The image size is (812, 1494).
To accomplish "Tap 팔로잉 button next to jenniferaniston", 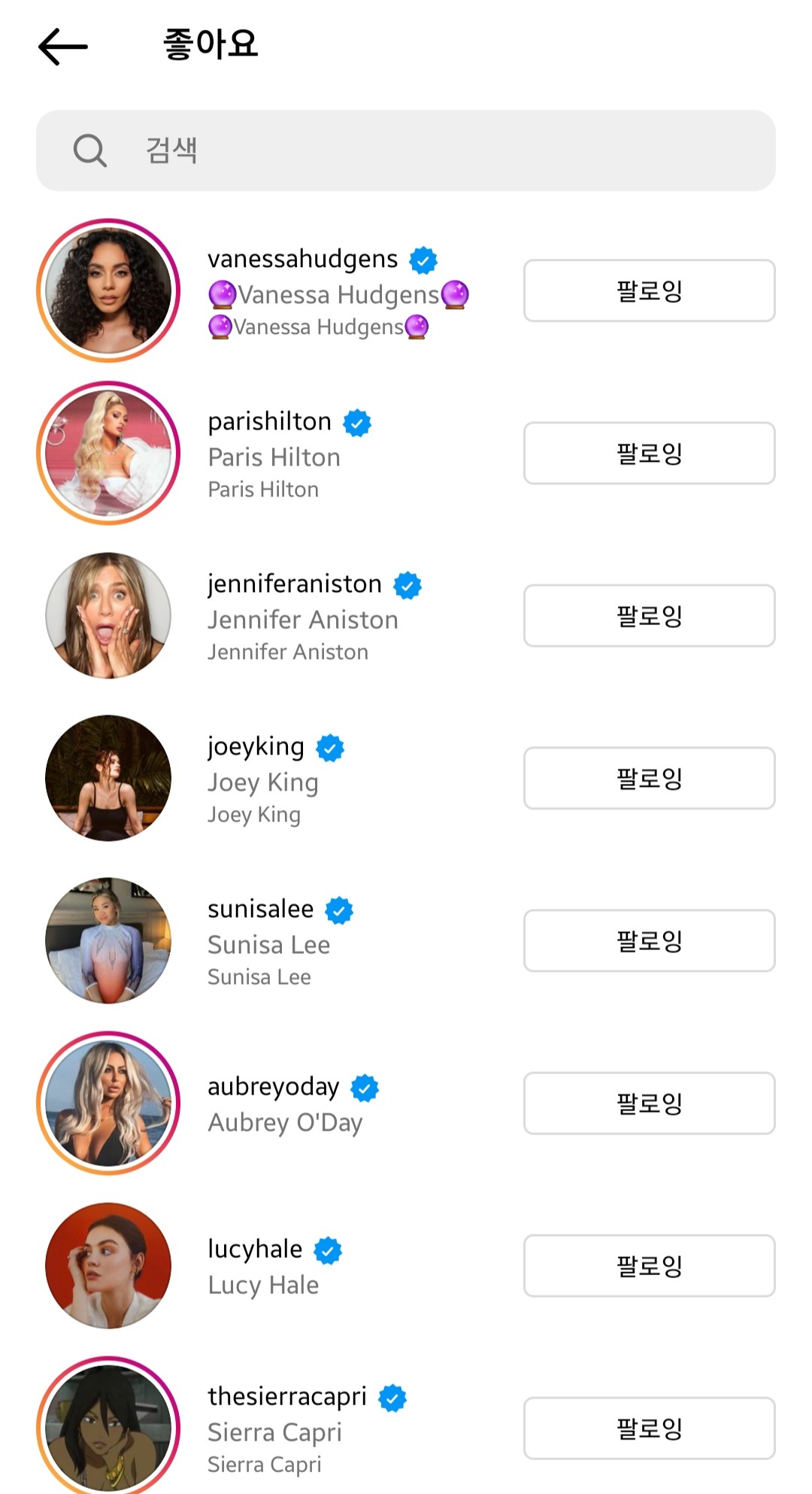I will (649, 616).
